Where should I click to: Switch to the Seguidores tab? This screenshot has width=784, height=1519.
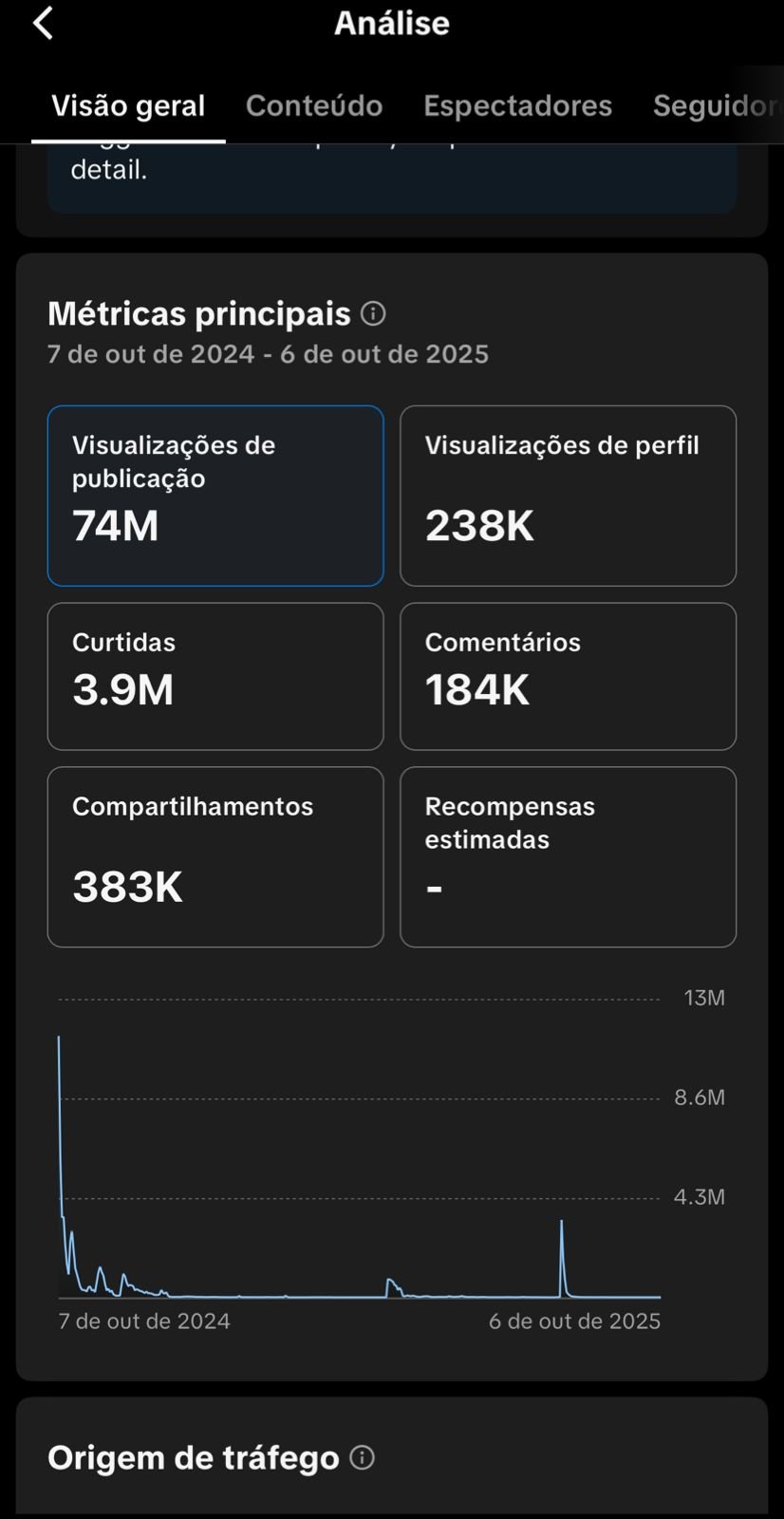tap(716, 105)
